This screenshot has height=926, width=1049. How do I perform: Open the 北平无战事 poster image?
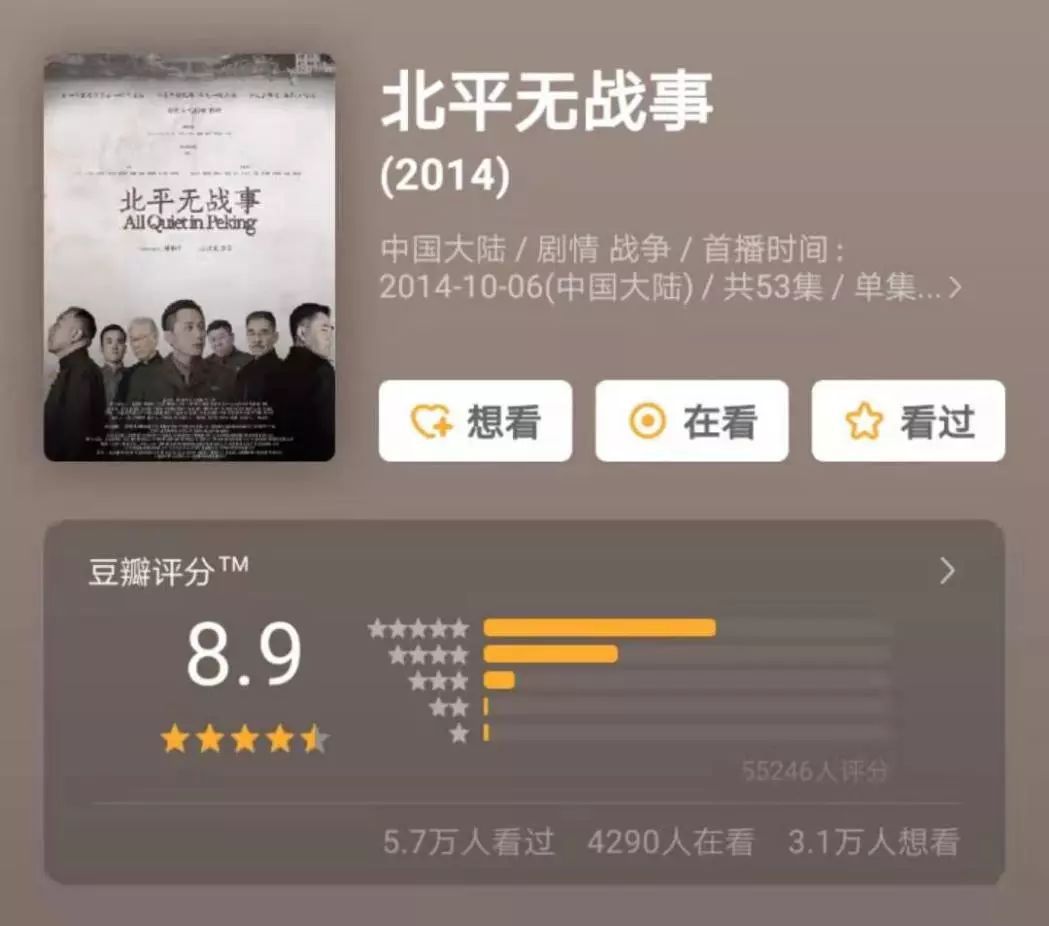[189, 257]
